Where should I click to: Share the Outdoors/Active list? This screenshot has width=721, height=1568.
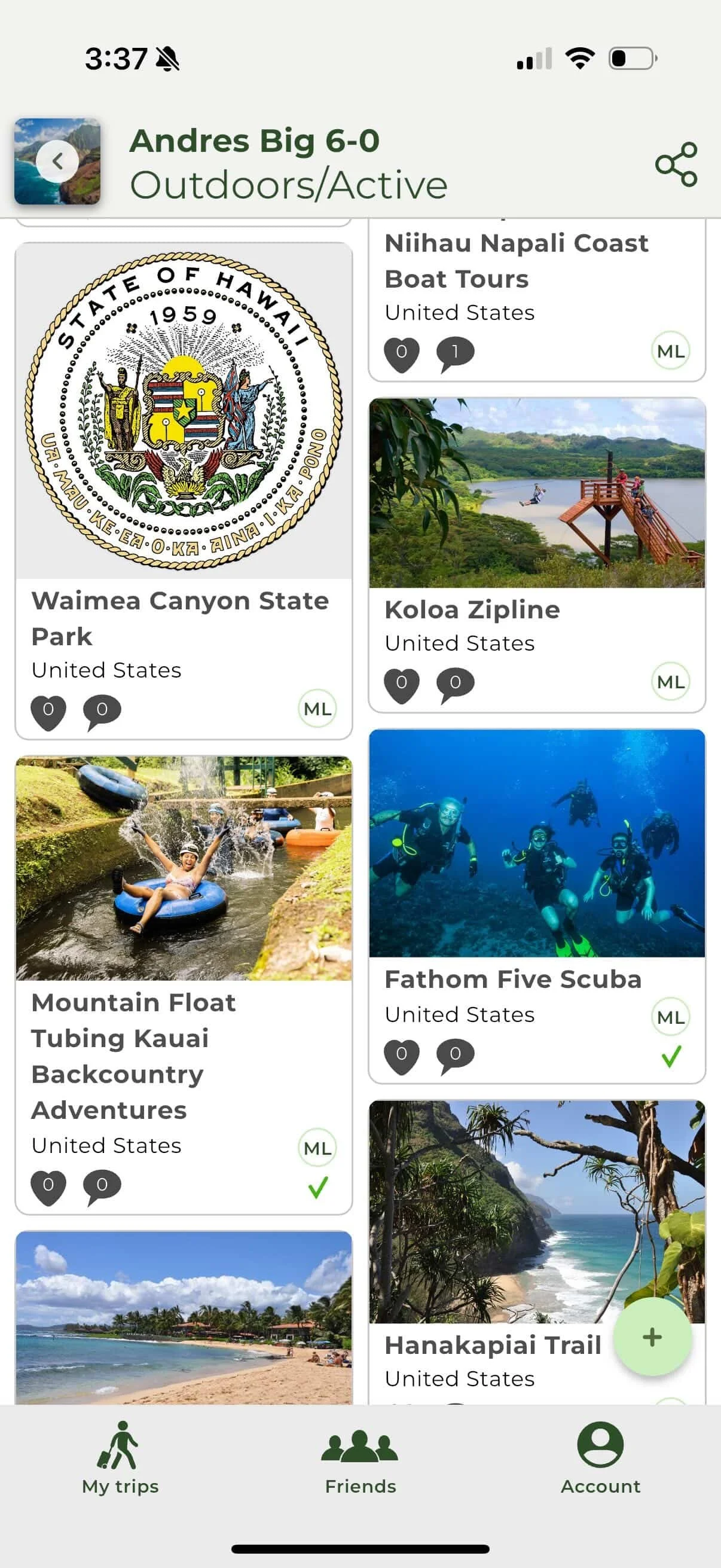point(676,164)
